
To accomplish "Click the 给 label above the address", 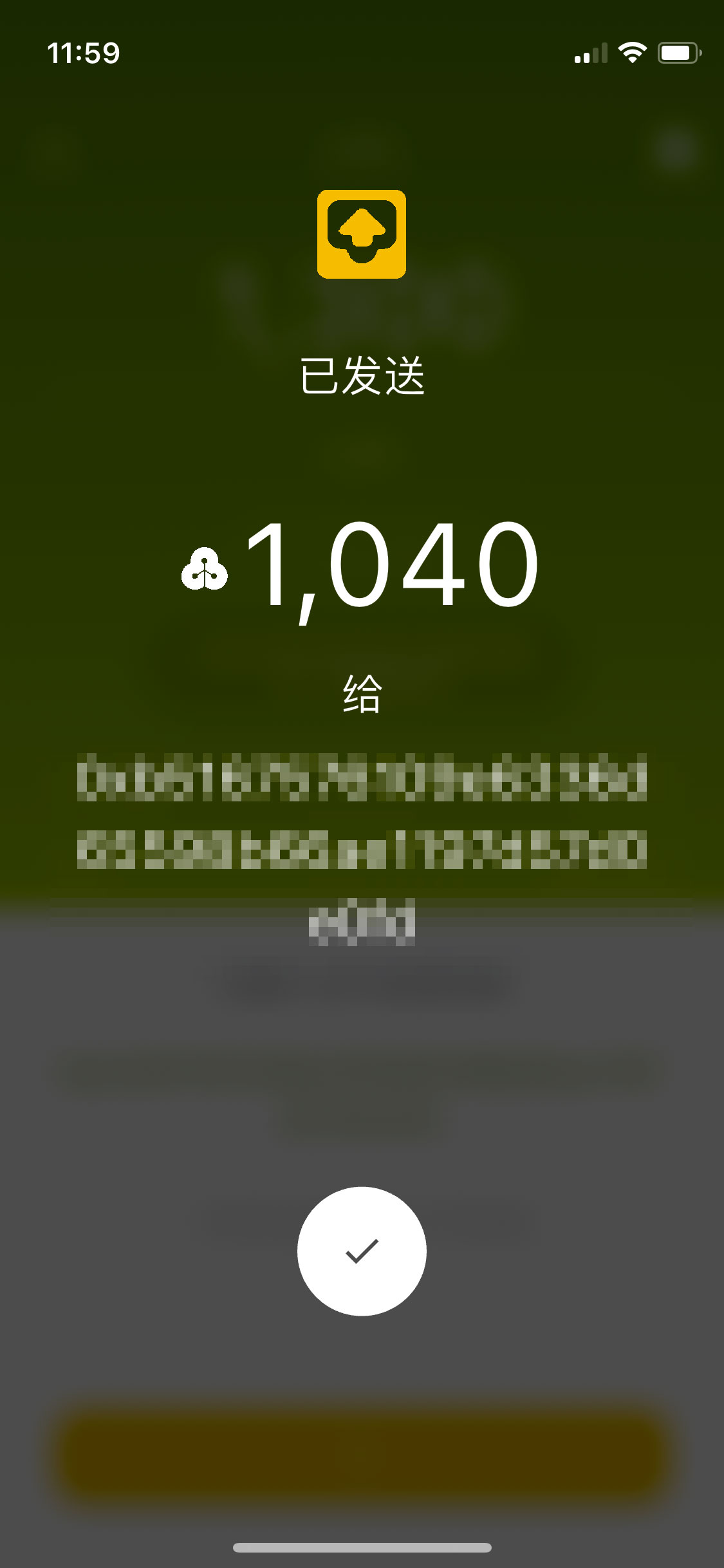I will [362, 694].
